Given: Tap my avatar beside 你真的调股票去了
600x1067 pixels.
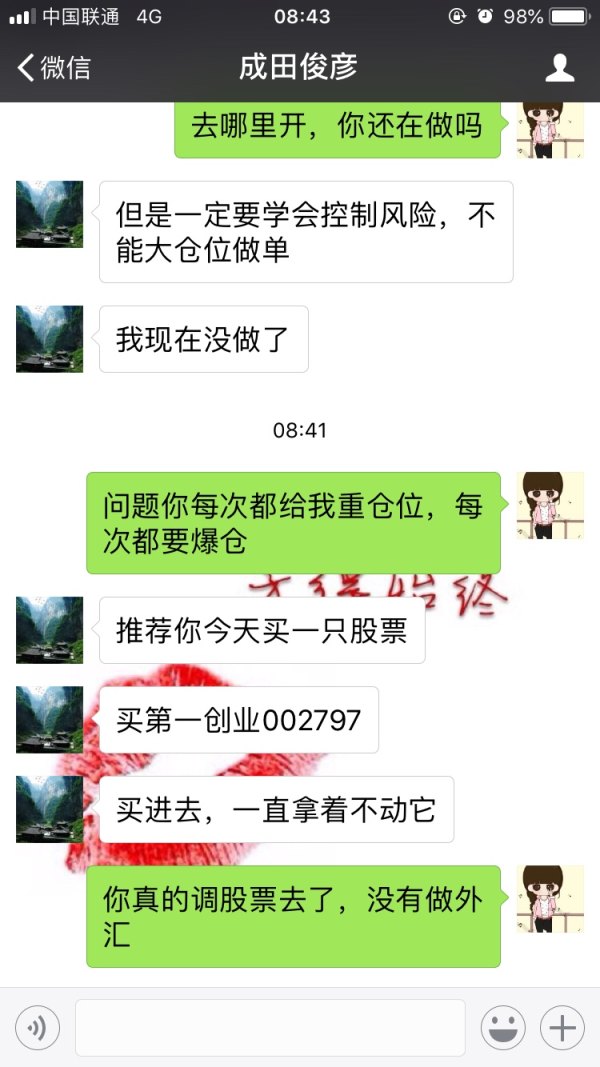Looking at the screenshot, I should click(550, 898).
